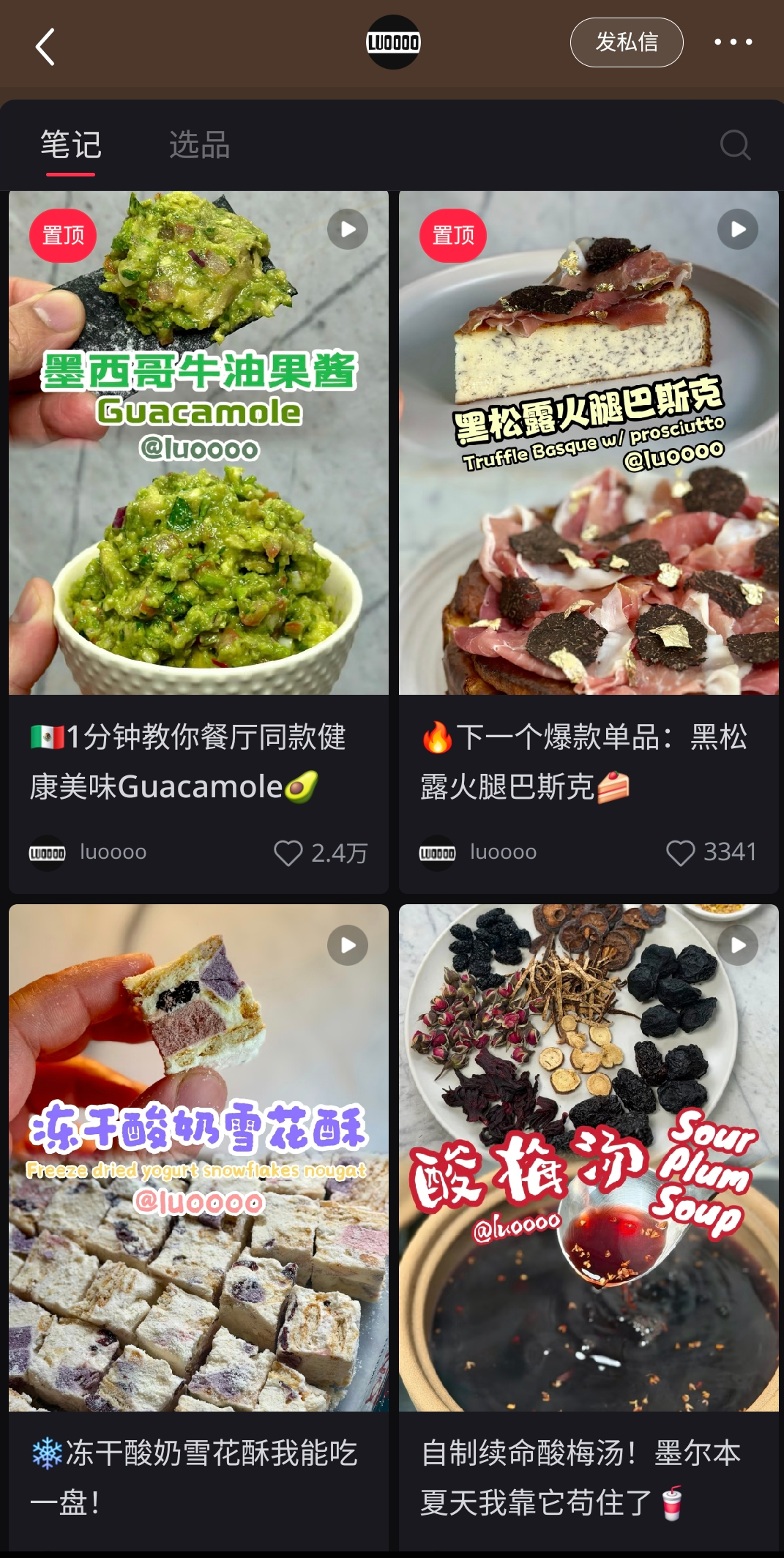This screenshot has width=784, height=1558.
Task: Switch to the 选品 tab
Action: click(x=199, y=145)
